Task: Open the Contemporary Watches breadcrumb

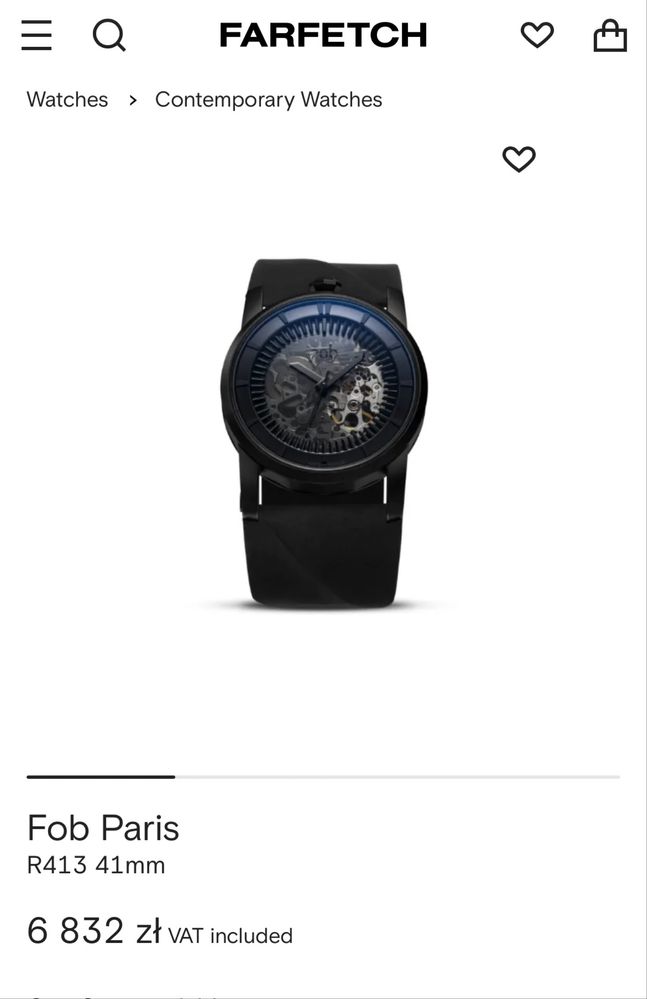Action: coord(268,100)
